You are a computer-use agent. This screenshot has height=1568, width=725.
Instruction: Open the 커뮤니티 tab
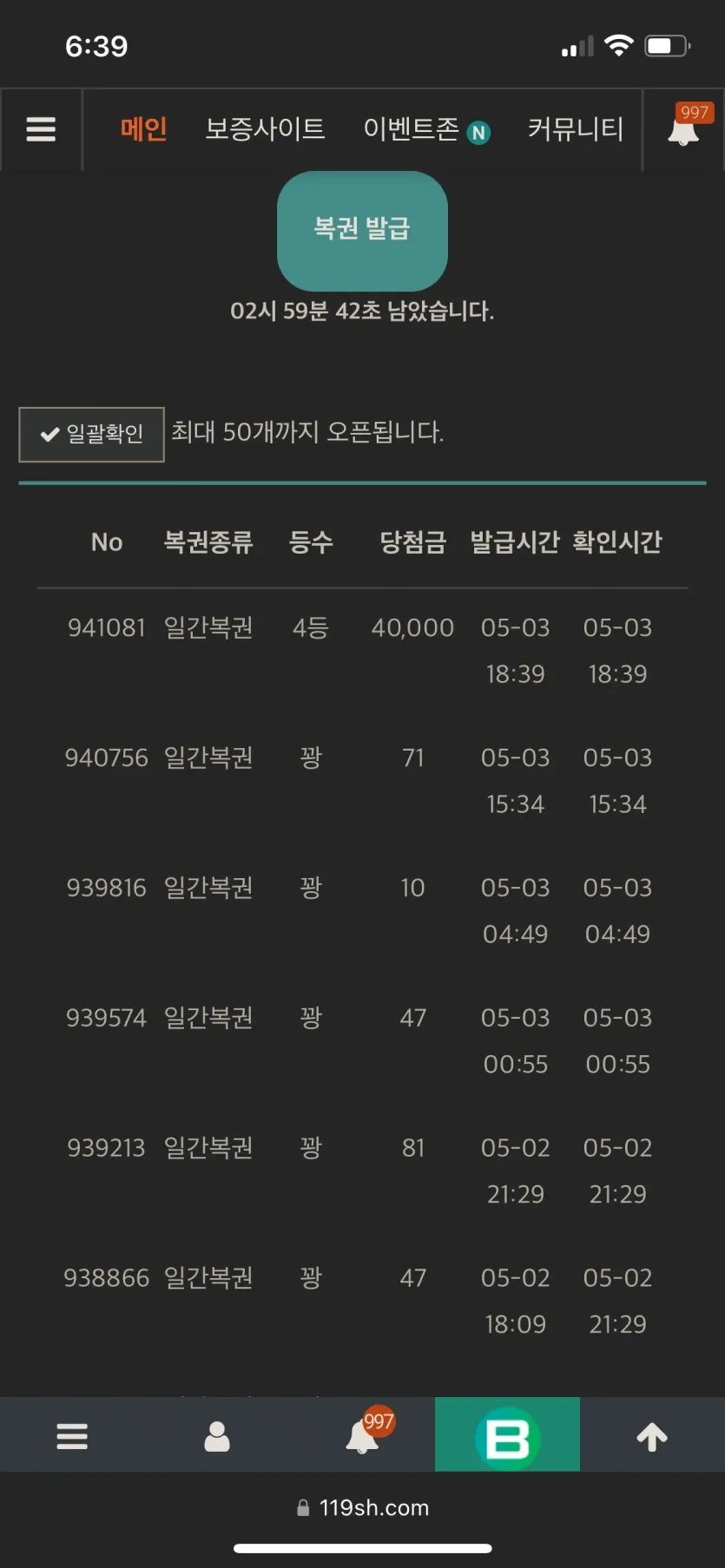pos(576,129)
